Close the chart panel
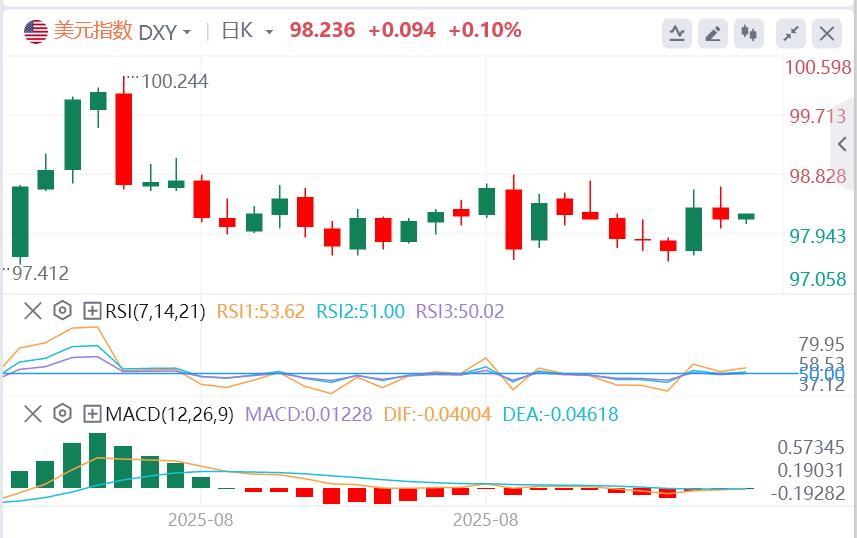The image size is (857, 538). pyautogui.click(x=827, y=34)
